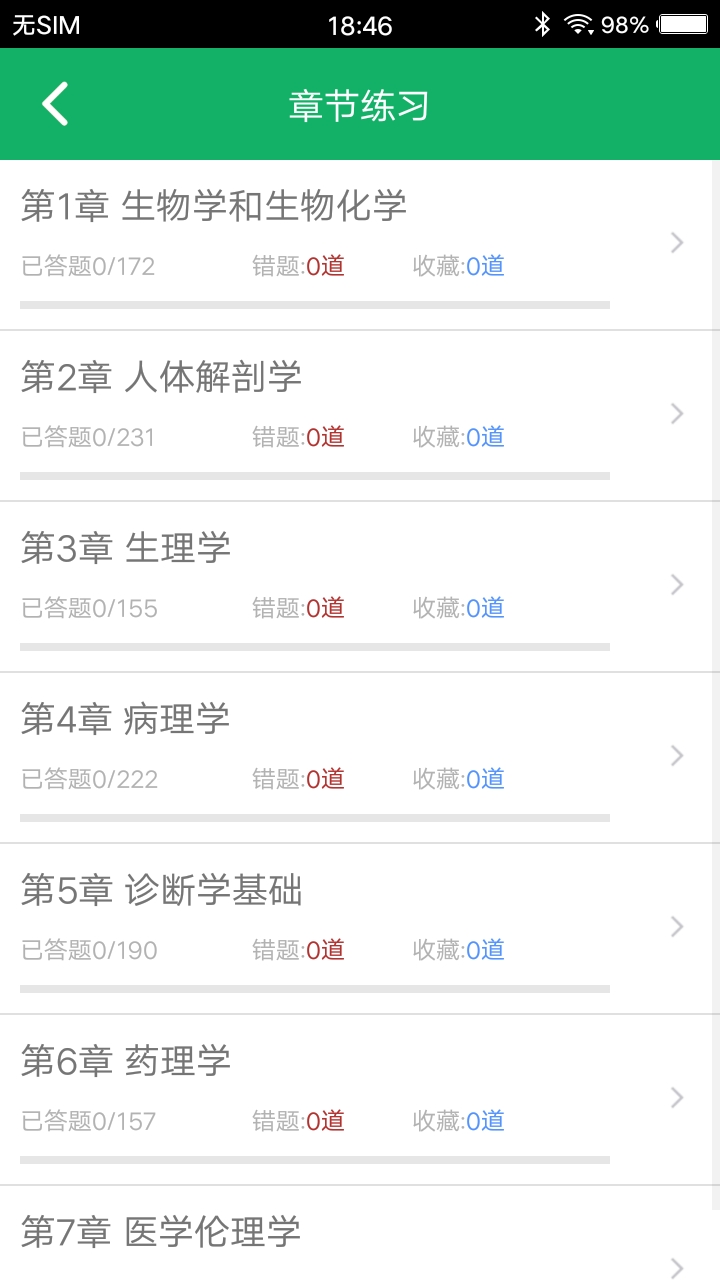Click the Bluetooth icon in the status bar
Image resolution: width=720 pixels, height=1280 pixels.
[544, 23]
